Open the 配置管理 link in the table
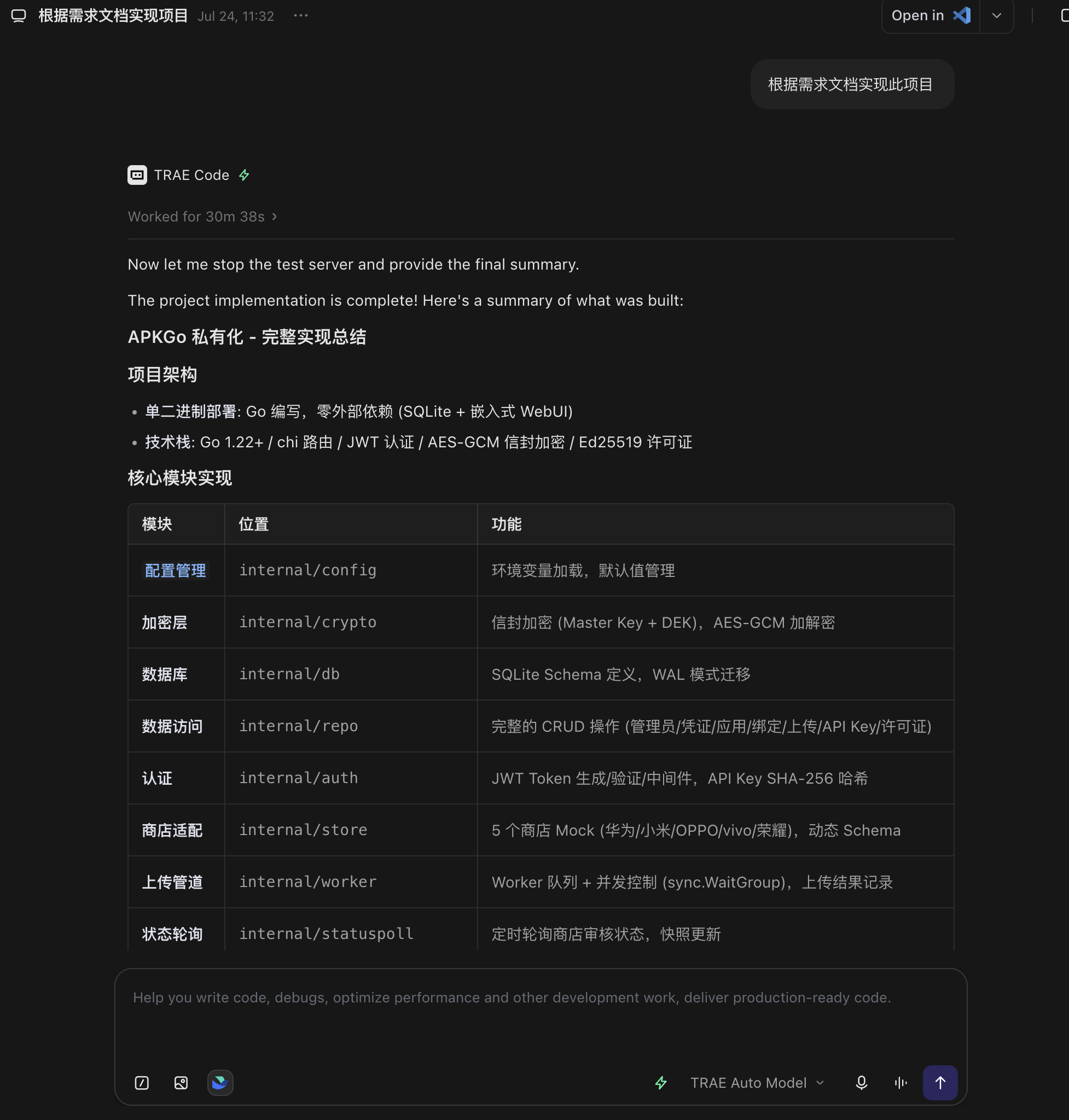 coord(176,570)
